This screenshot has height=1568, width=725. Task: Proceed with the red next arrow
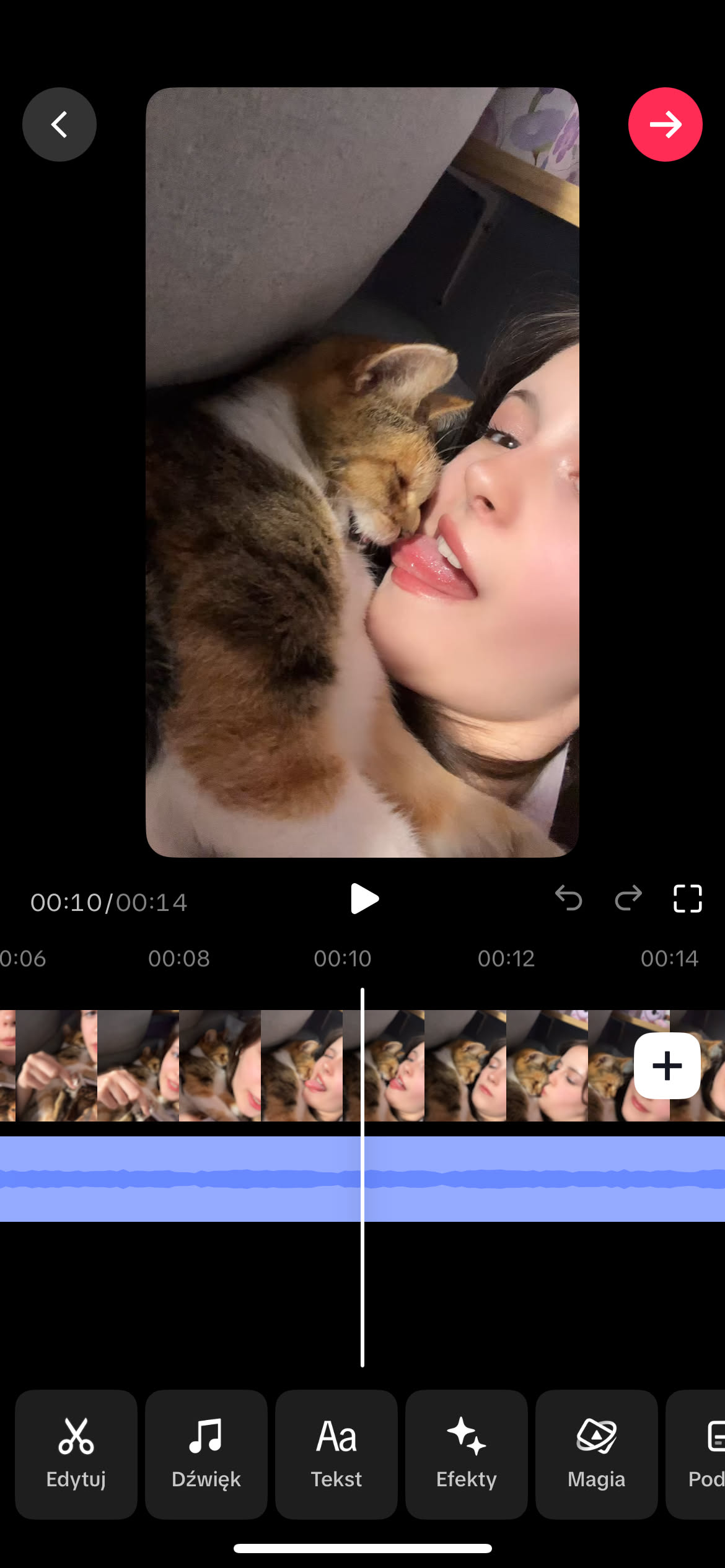coord(665,124)
